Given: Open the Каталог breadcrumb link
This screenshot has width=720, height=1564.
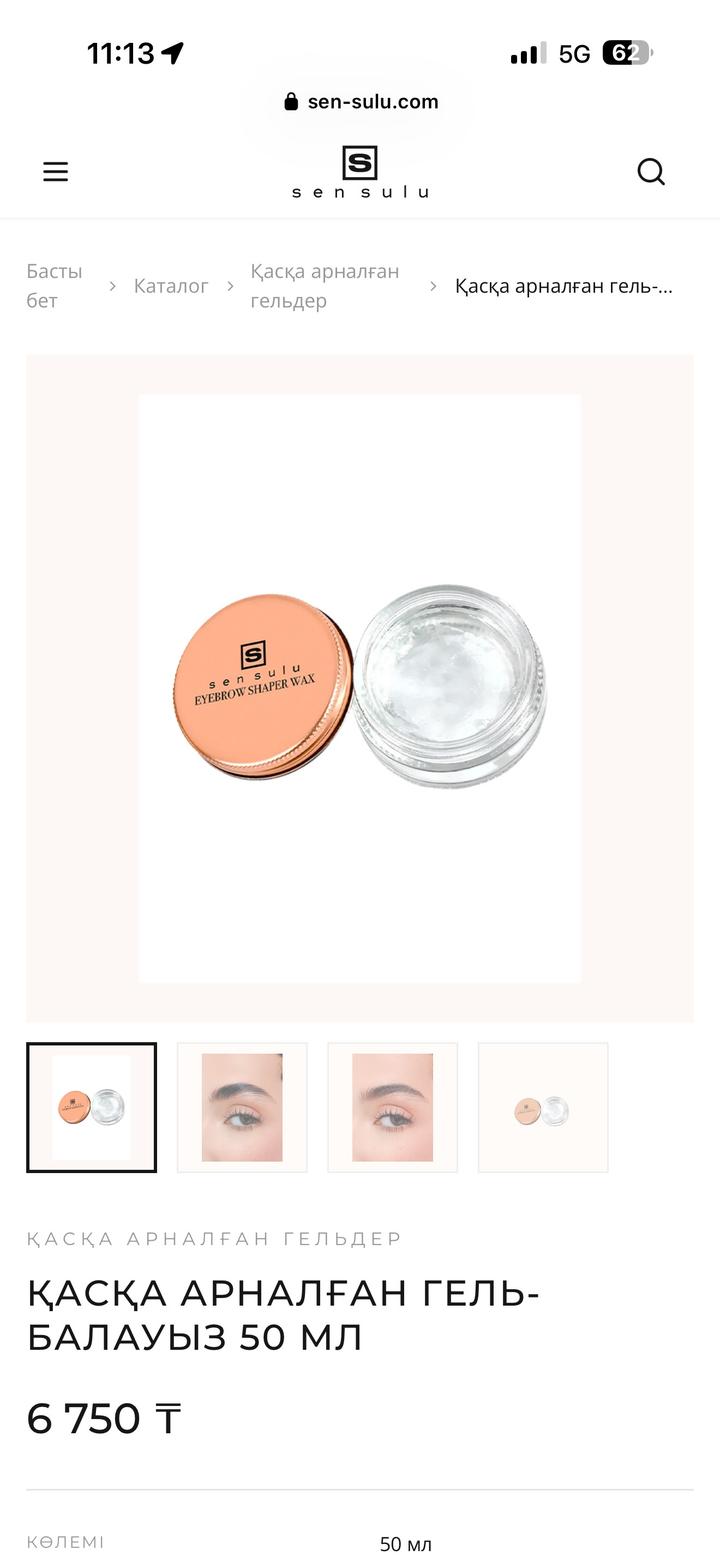Looking at the screenshot, I should [x=171, y=286].
